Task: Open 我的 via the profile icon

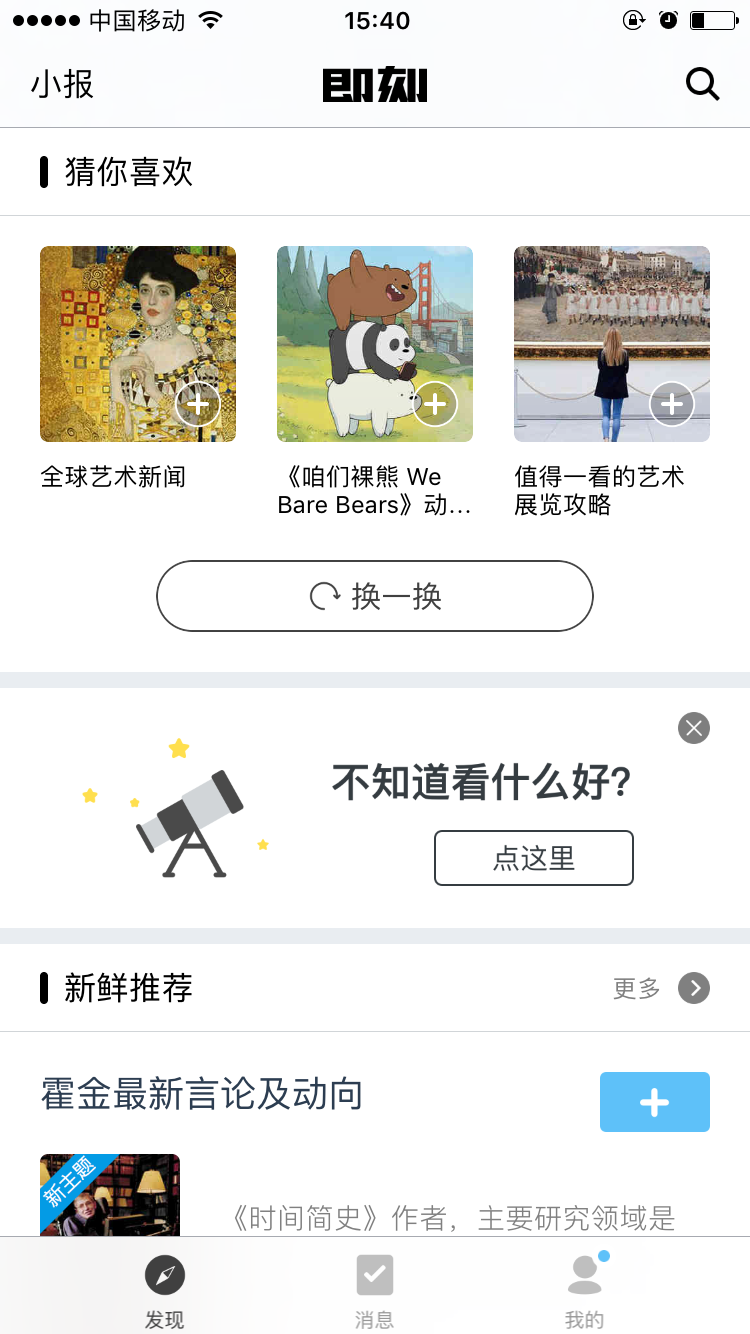Action: (x=585, y=1275)
